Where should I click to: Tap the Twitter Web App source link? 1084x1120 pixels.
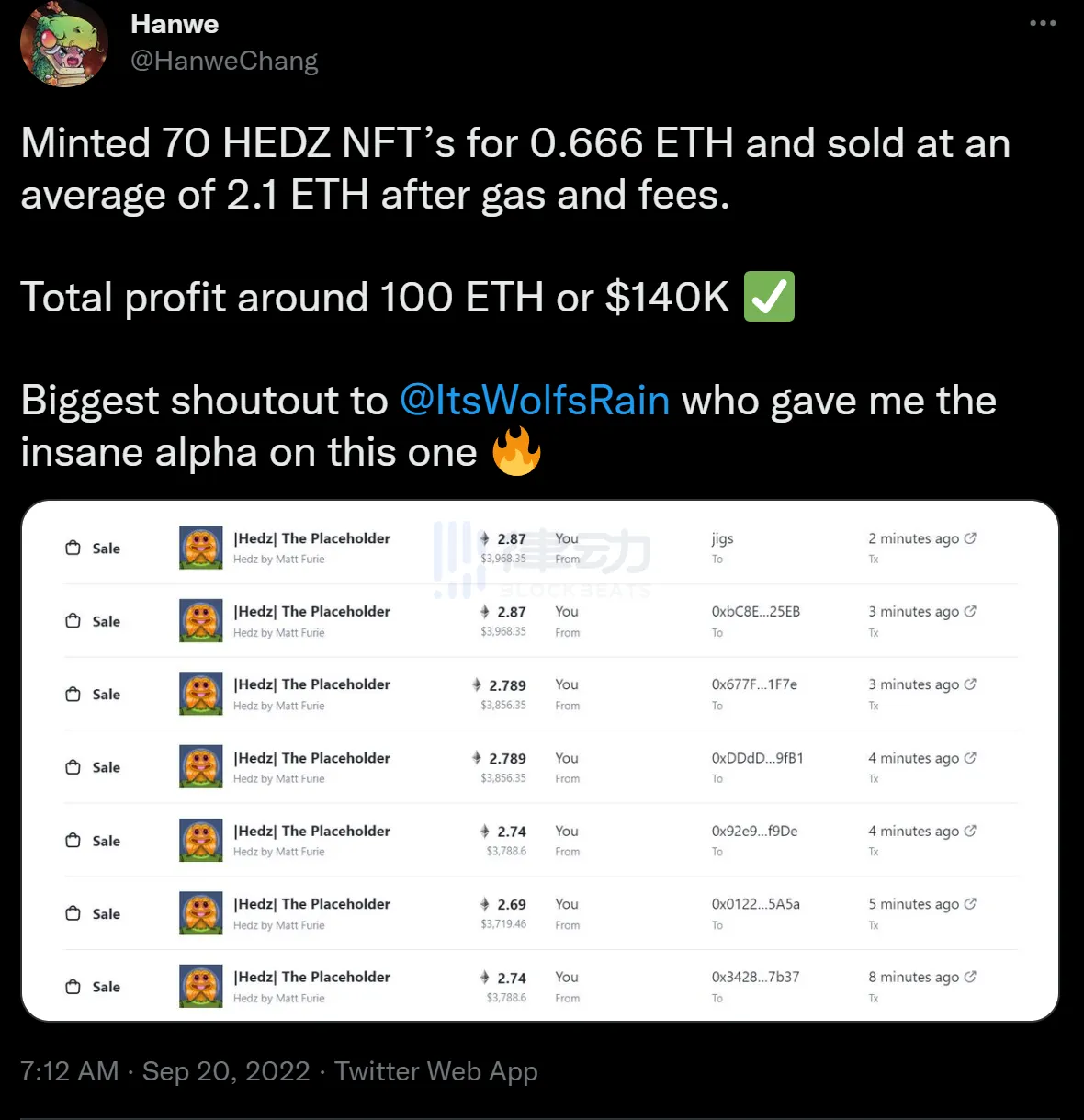[436, 1071]
